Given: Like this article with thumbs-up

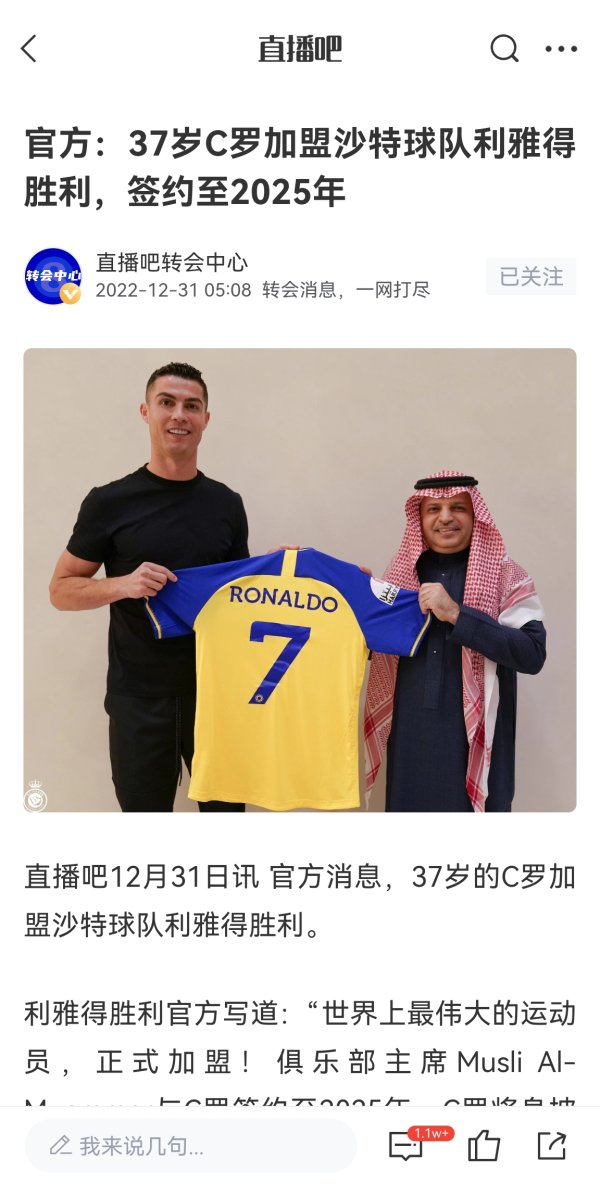Looking at the screenshot, I should [x=484, y=1146].
